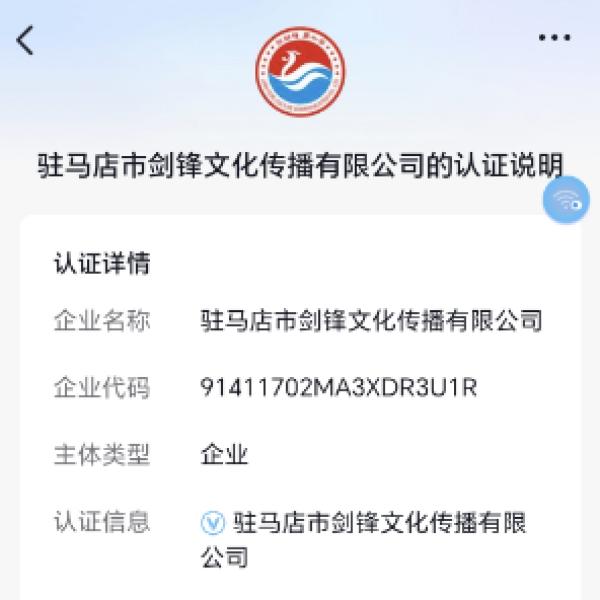Open the three-dot overflow menu
The width and height of the screenshot is (600, 600).
click(553, 39)
